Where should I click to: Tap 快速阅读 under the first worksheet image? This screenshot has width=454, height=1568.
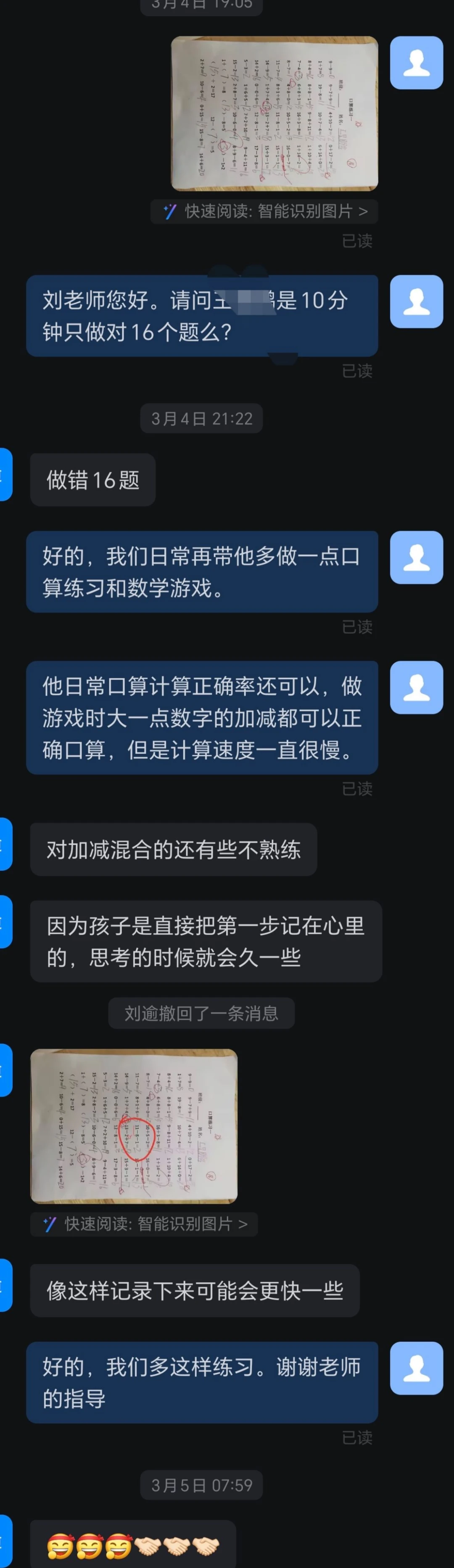265,211
